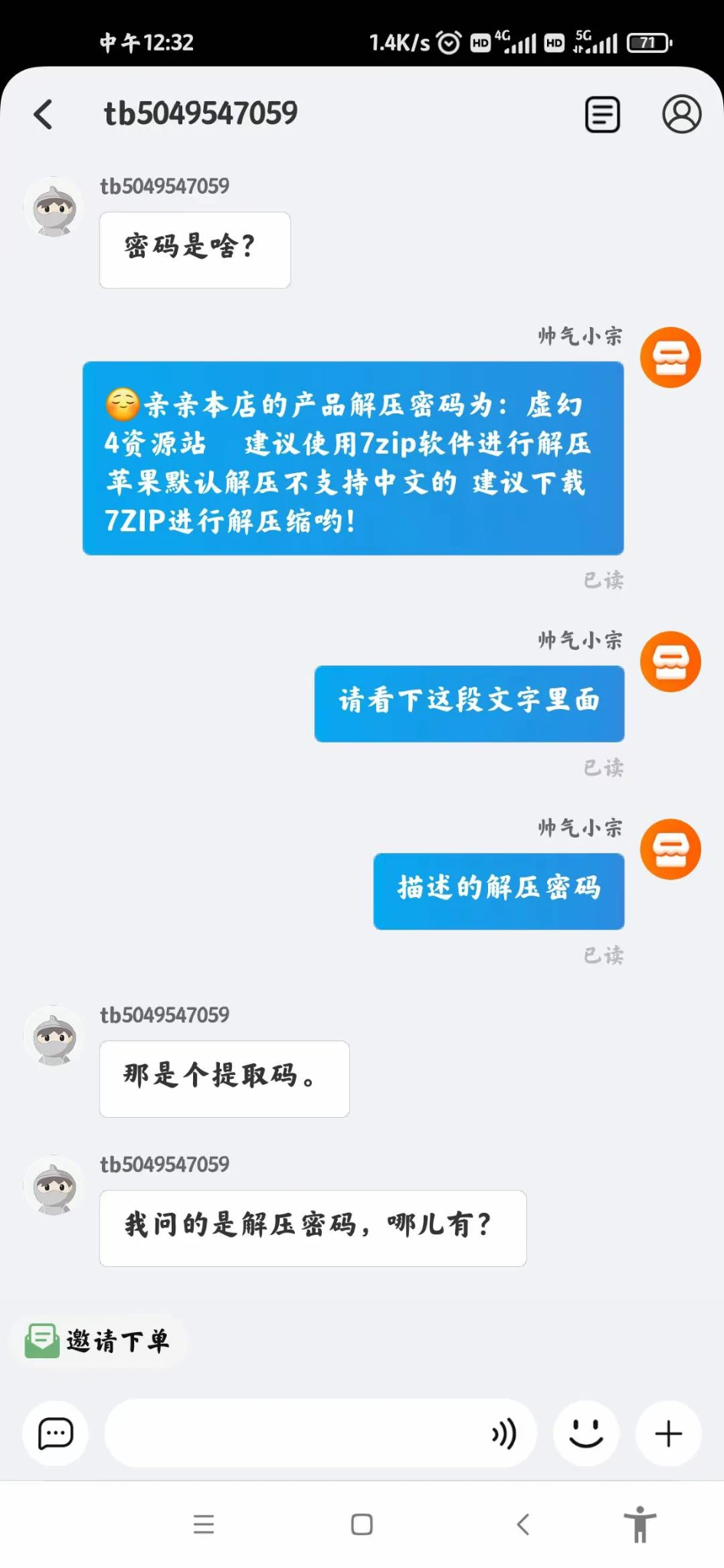Open system recent apps menu
This screenshot has width=724, height=1568.
[x=204, y=1524]
